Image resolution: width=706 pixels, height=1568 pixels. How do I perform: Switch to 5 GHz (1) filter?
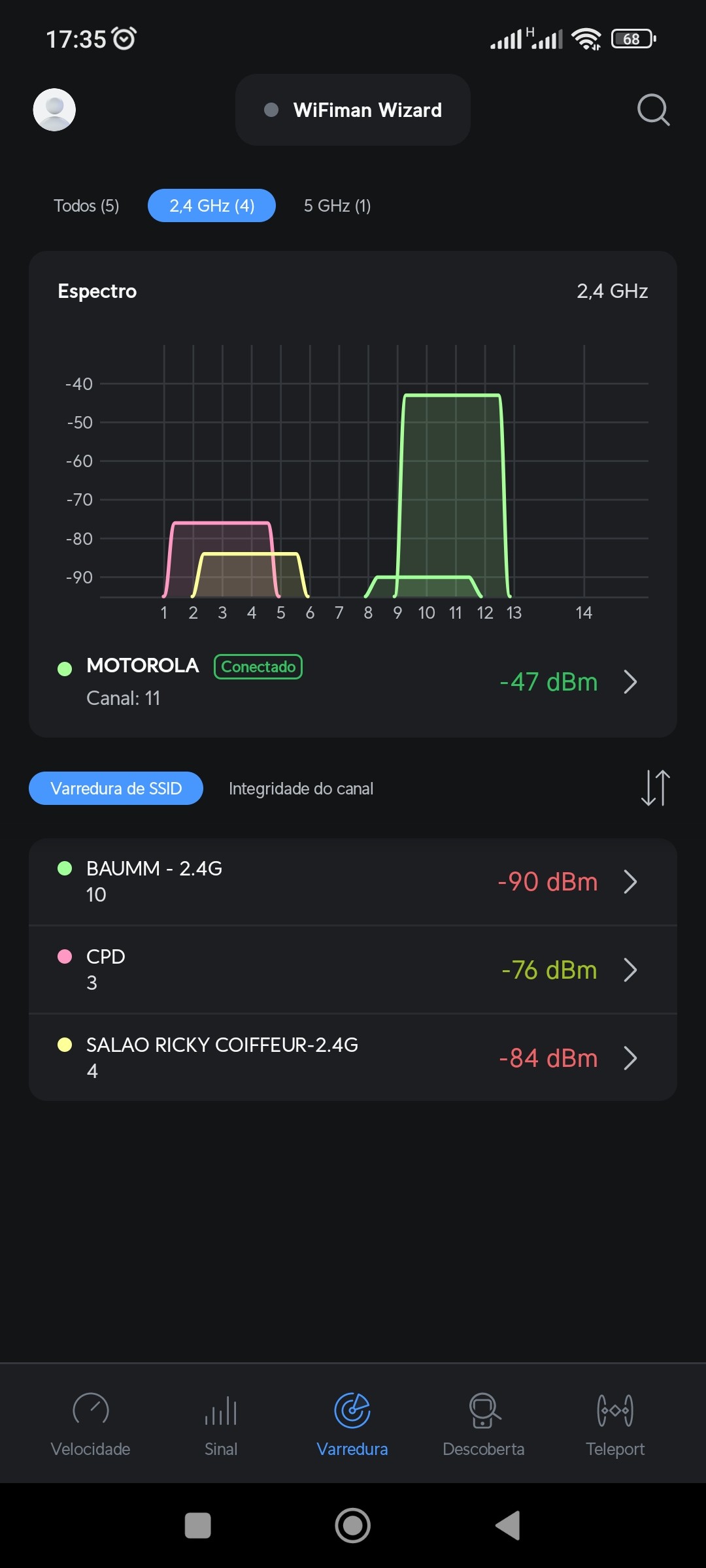coord(337,206)
